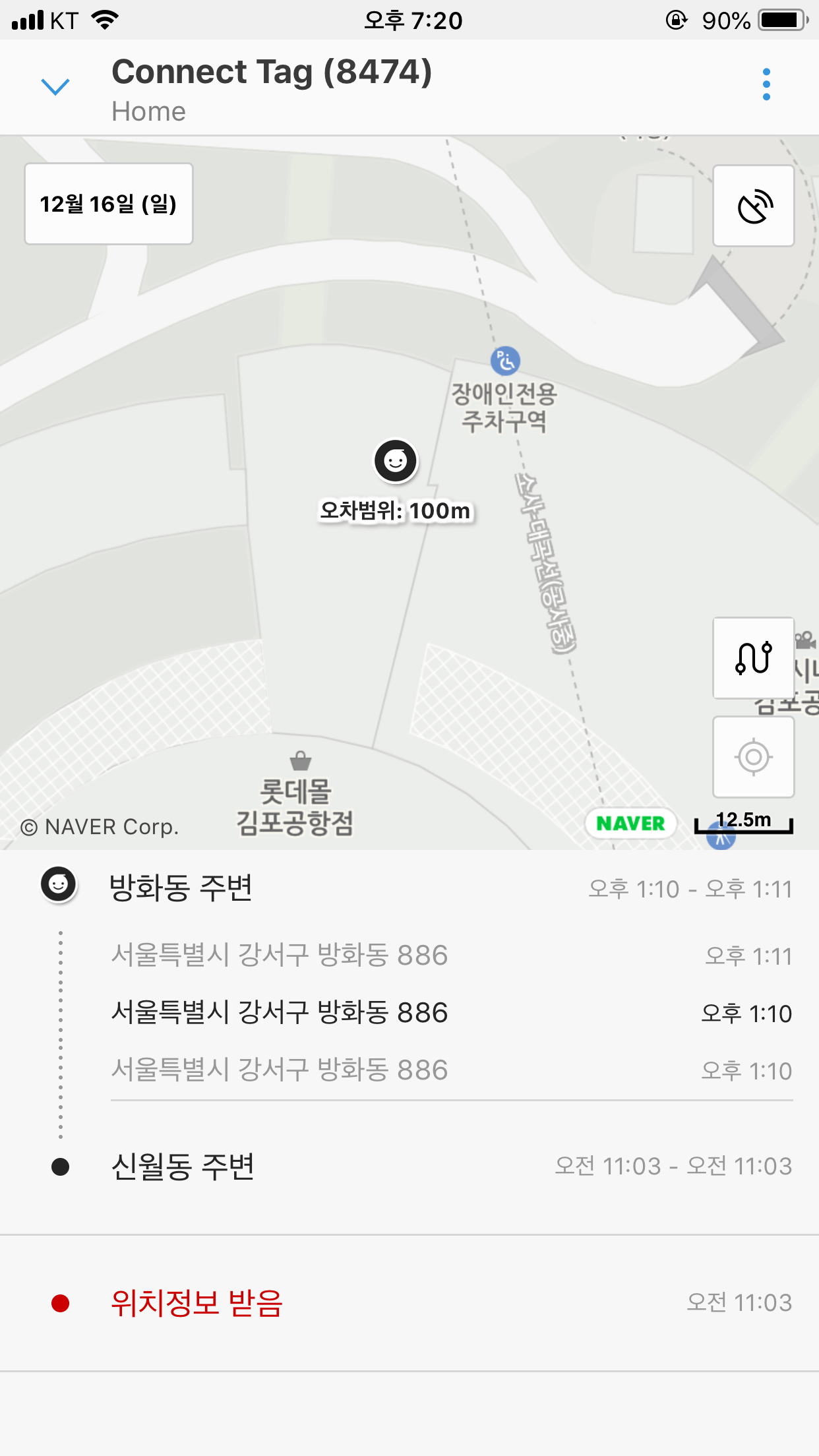This screenshot has height=1456, width=819.
Task: Click the NAVER logo on the map
Action: click(630, 823)
